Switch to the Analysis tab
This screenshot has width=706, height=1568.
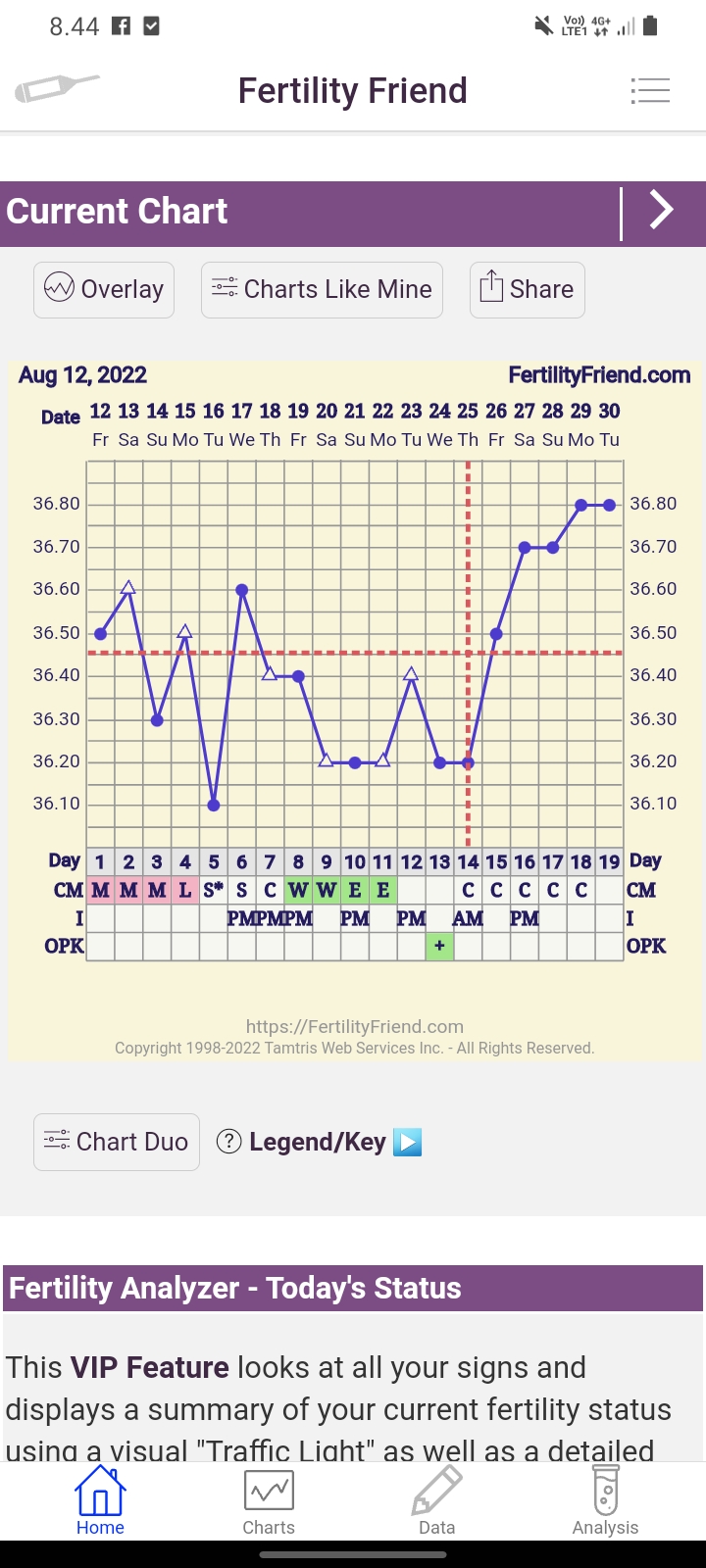605,1501
